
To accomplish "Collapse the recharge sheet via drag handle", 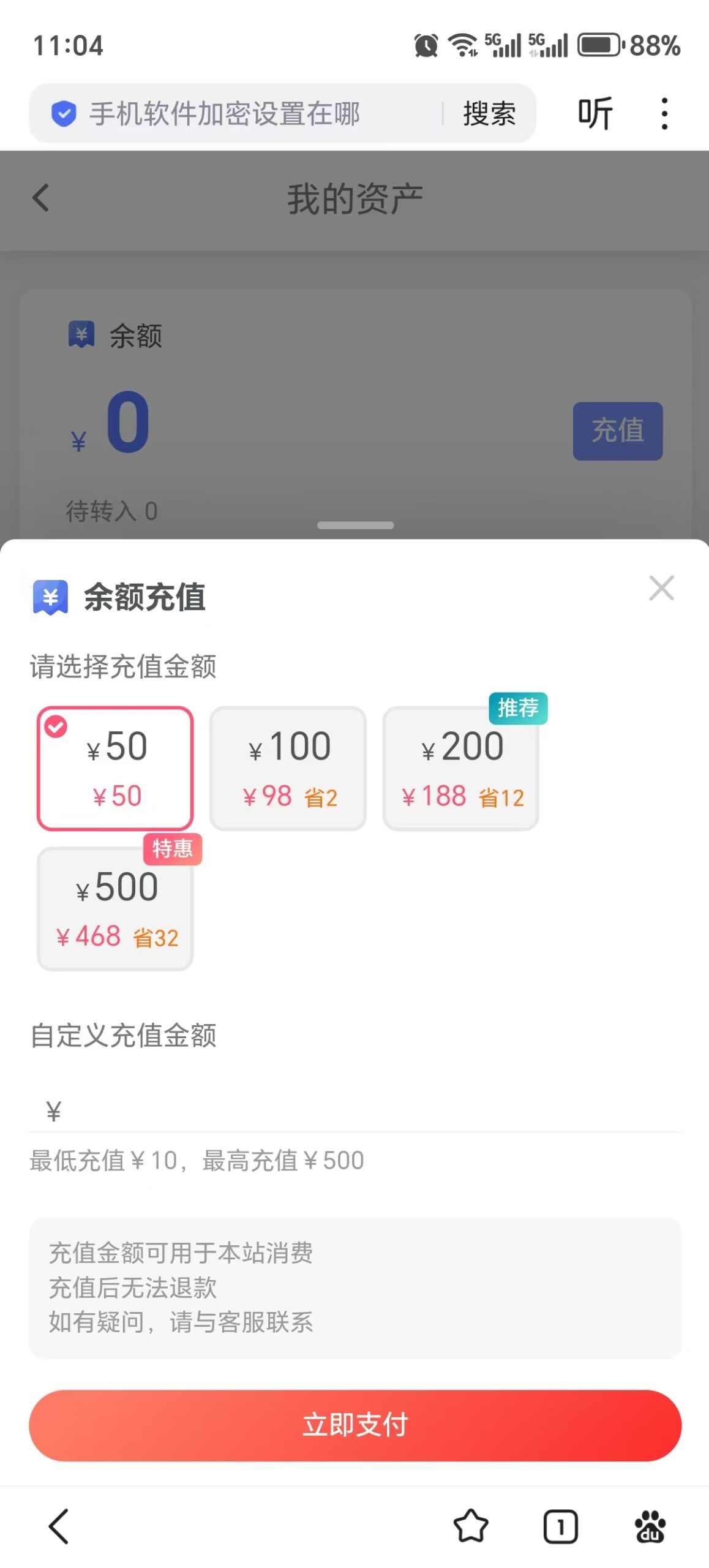I will click(x=354, y=526).
